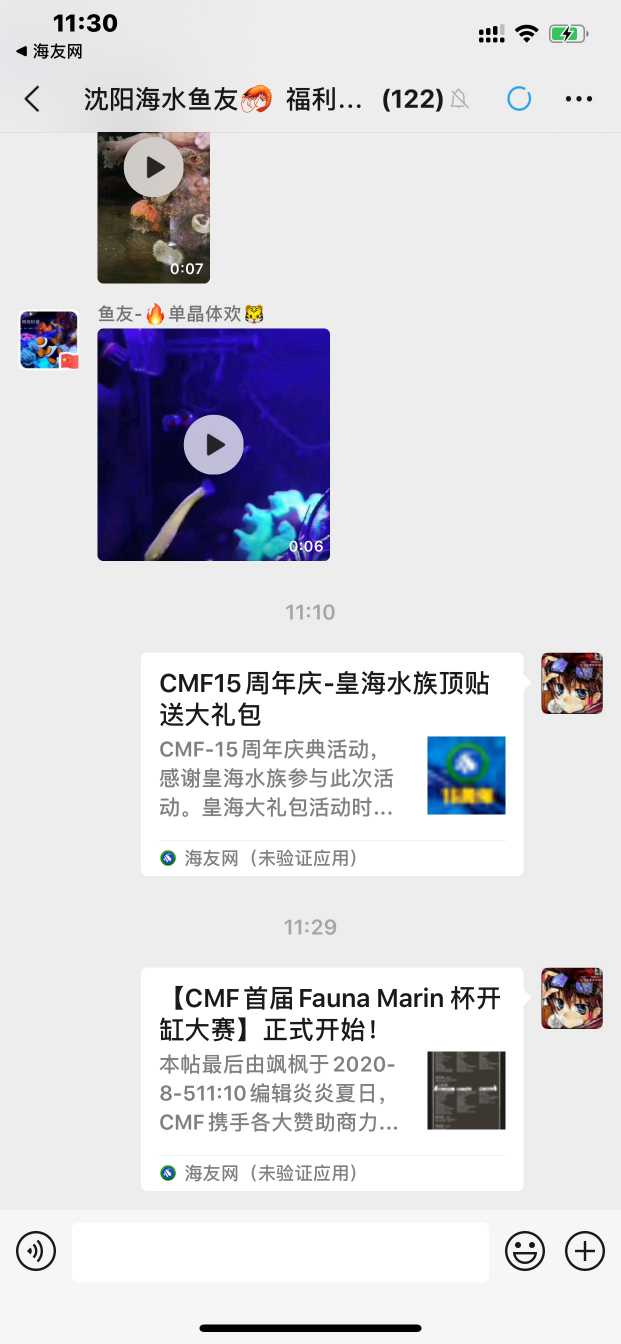Screen dimensions: 621x1344
Task: Open the CMF15周年庆 shared link card
Action: 332,764
